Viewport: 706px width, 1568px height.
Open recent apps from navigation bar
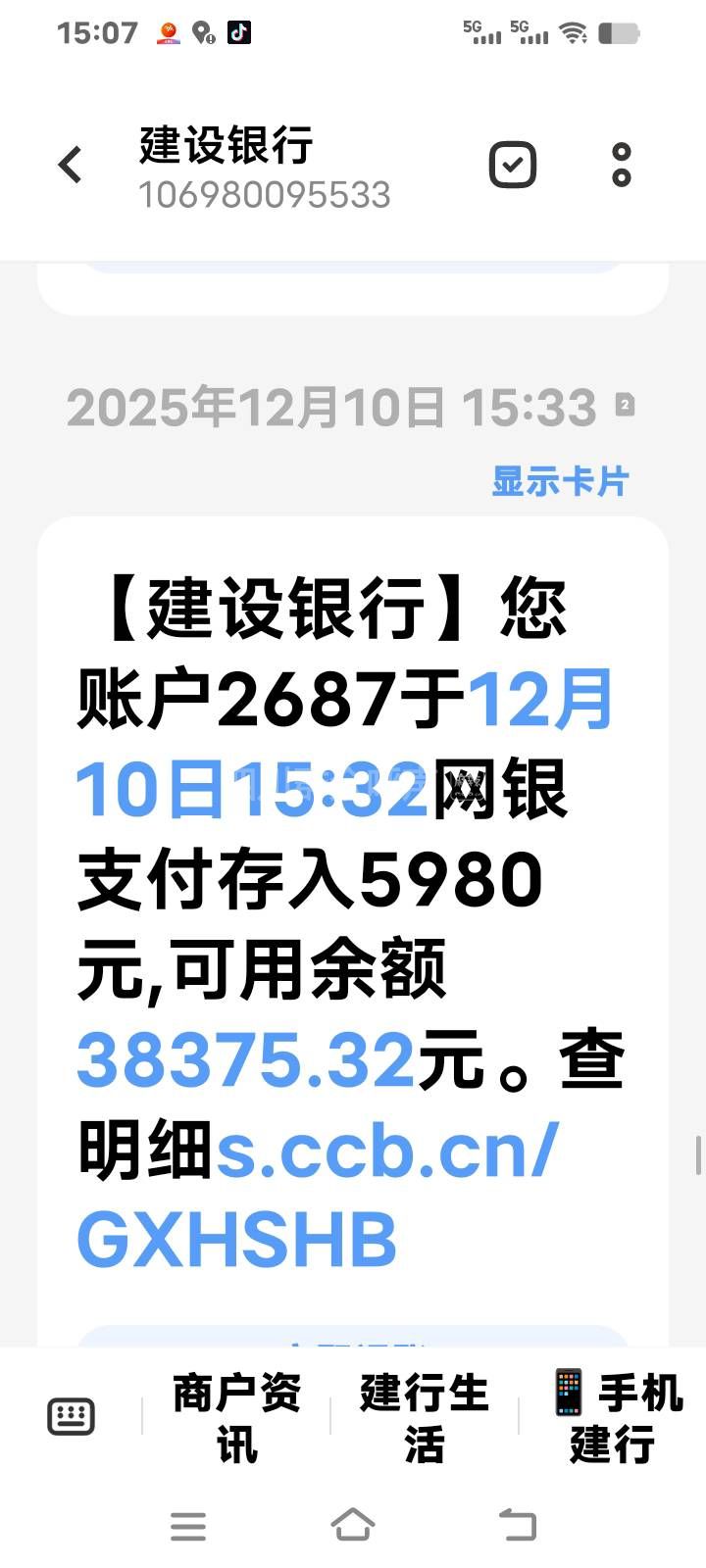click(187, 1525)
